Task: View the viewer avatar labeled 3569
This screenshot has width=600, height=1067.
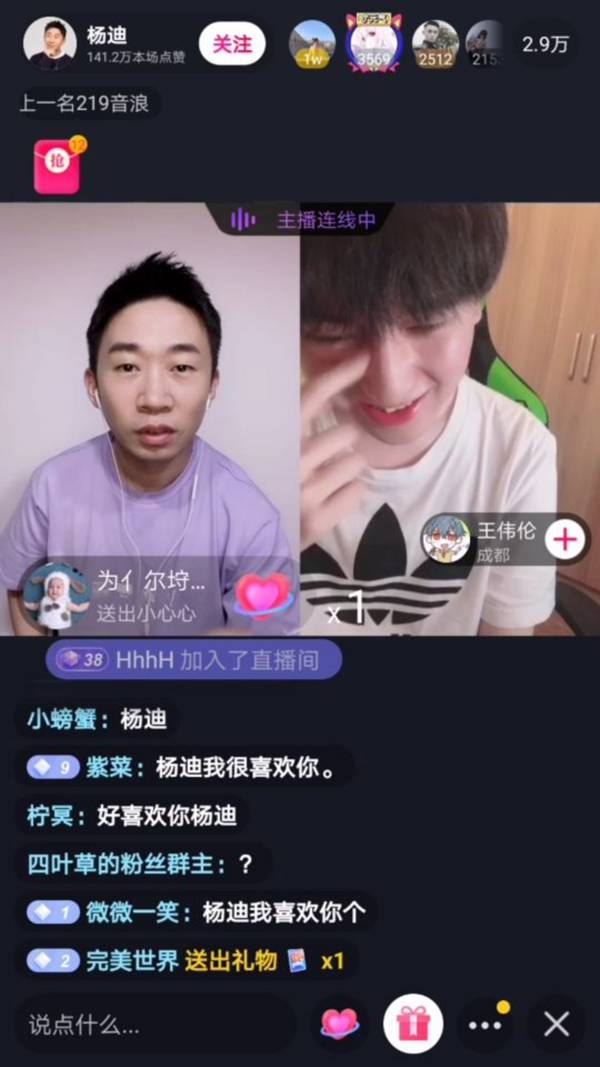Action: [374, 44]
